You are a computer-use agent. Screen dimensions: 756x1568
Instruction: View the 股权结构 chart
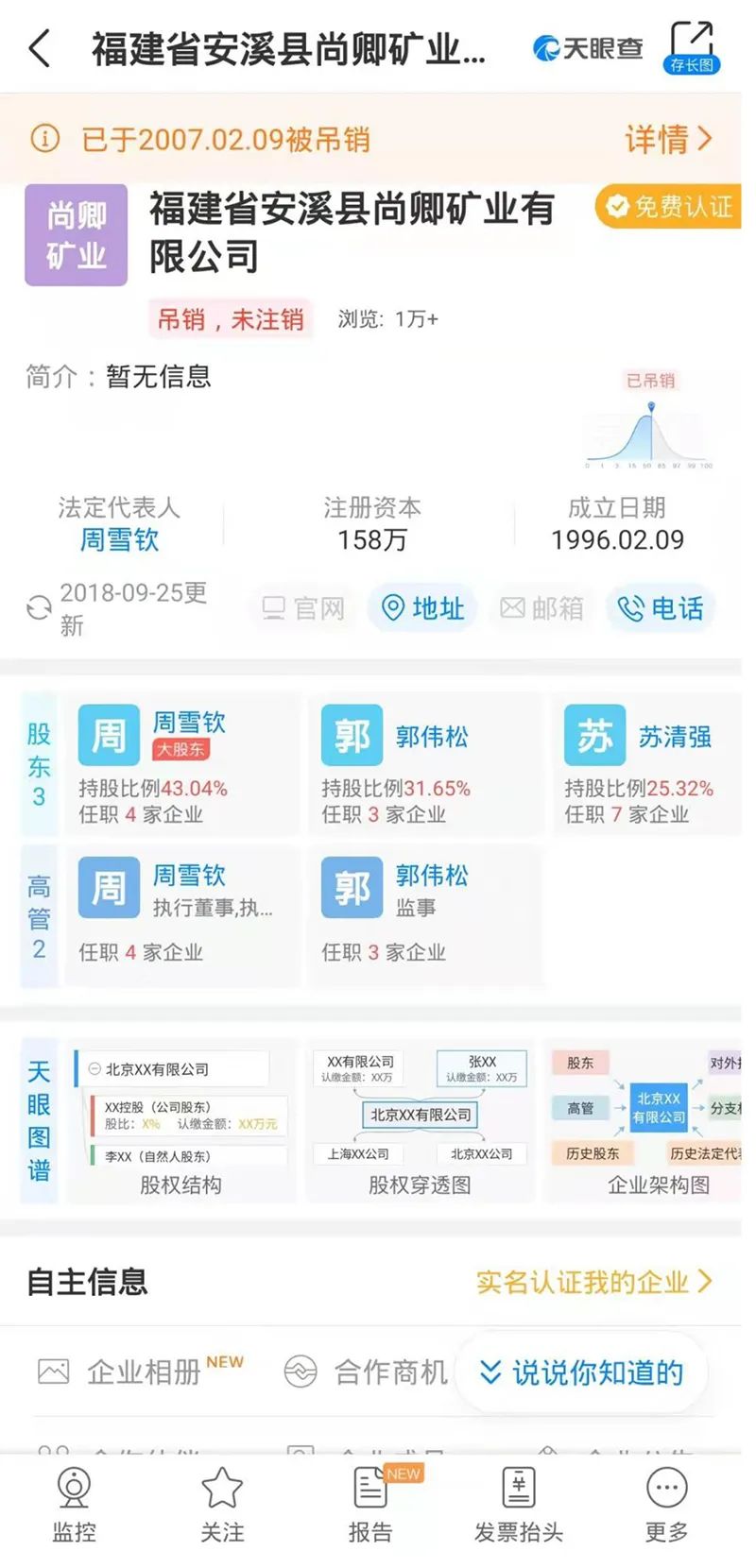coord(180,1121)
